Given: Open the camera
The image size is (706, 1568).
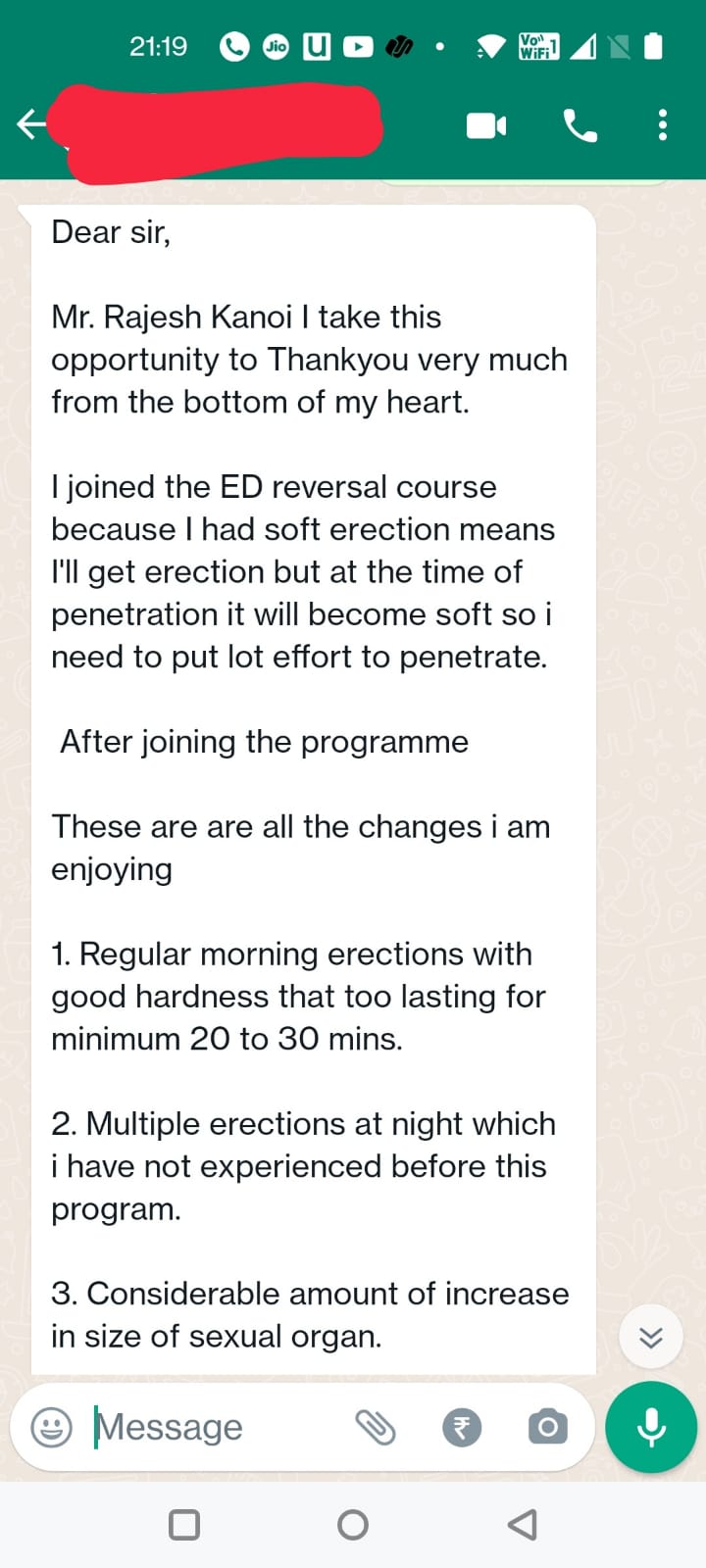Looking at the screenshot, I should tap(547, 1427).
